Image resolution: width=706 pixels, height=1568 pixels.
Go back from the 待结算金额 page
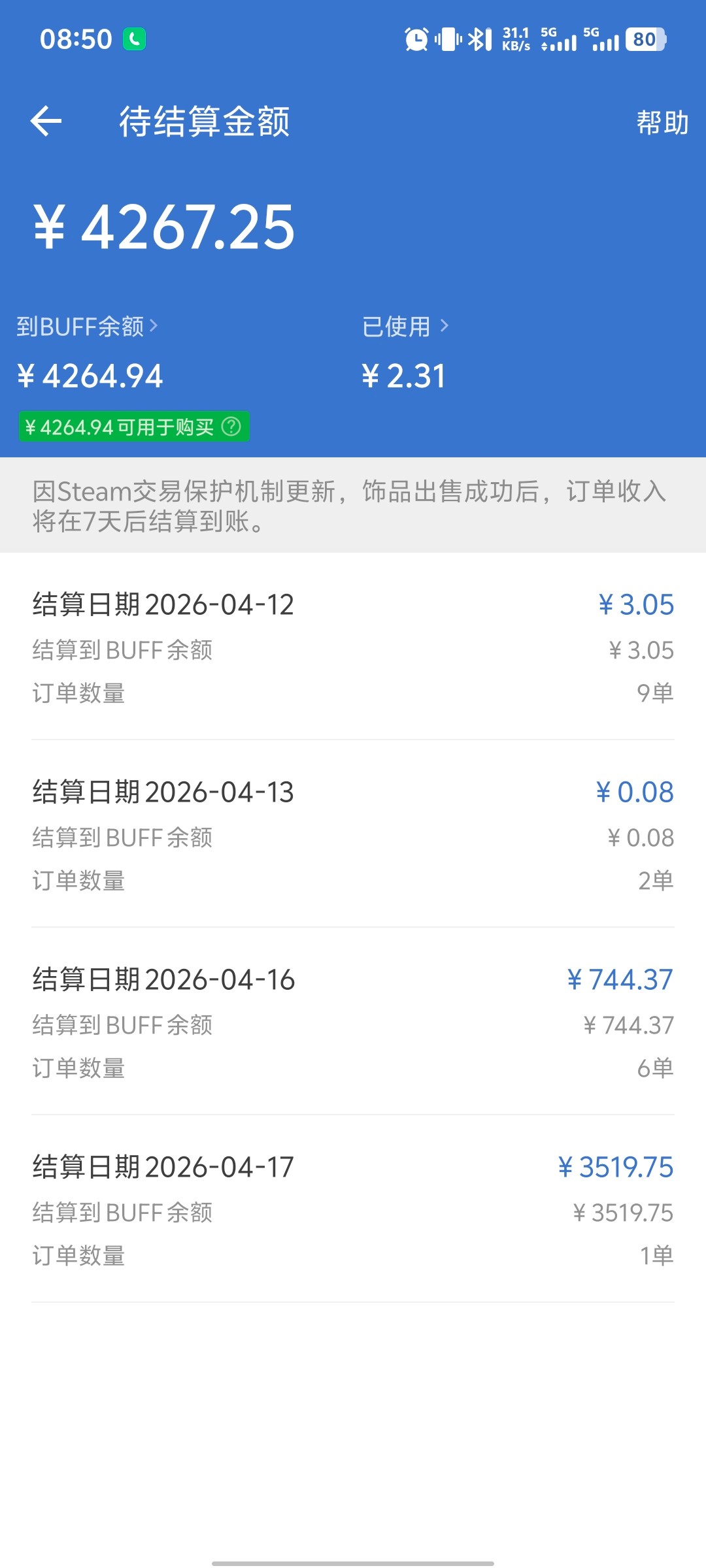[46, 122]
